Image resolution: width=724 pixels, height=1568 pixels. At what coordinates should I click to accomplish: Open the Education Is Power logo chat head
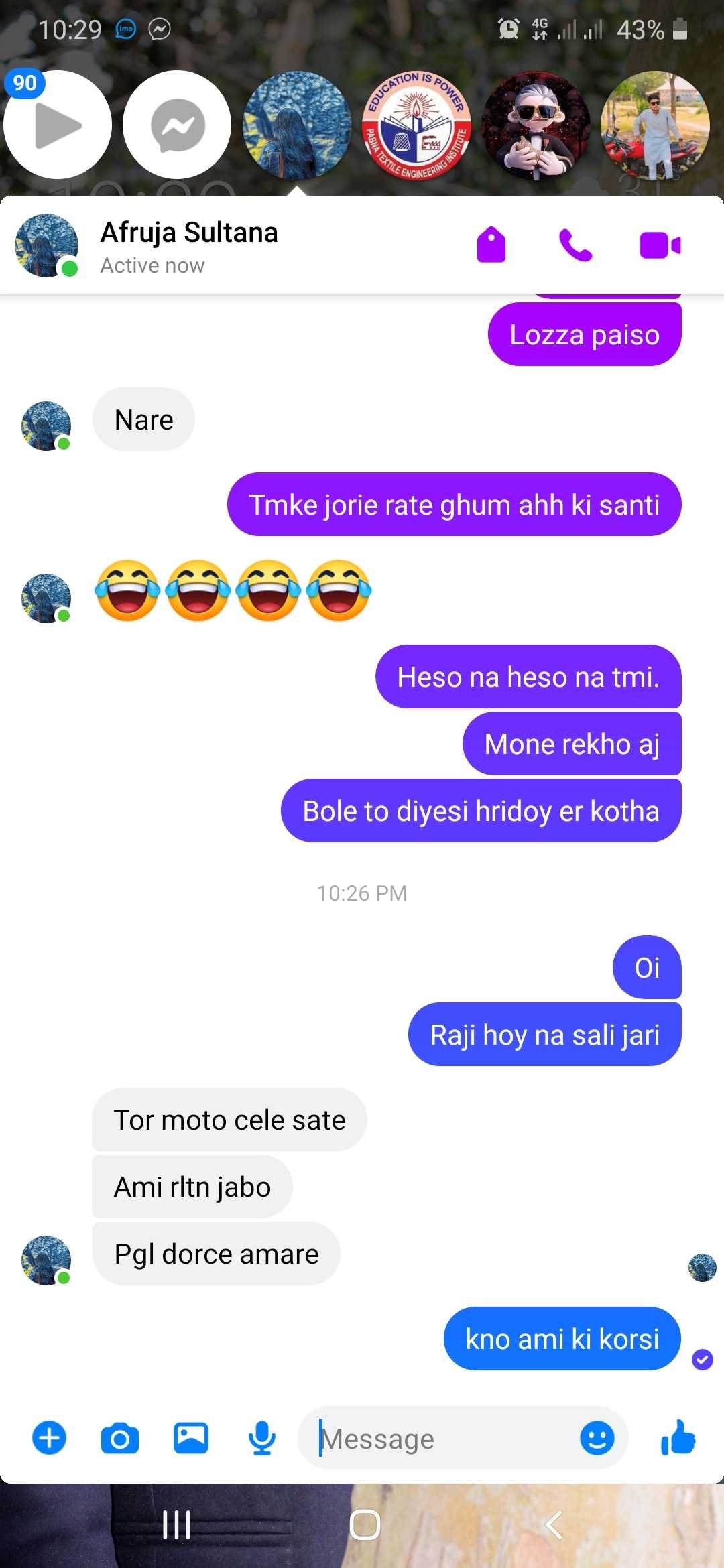[x=416, y=125]
